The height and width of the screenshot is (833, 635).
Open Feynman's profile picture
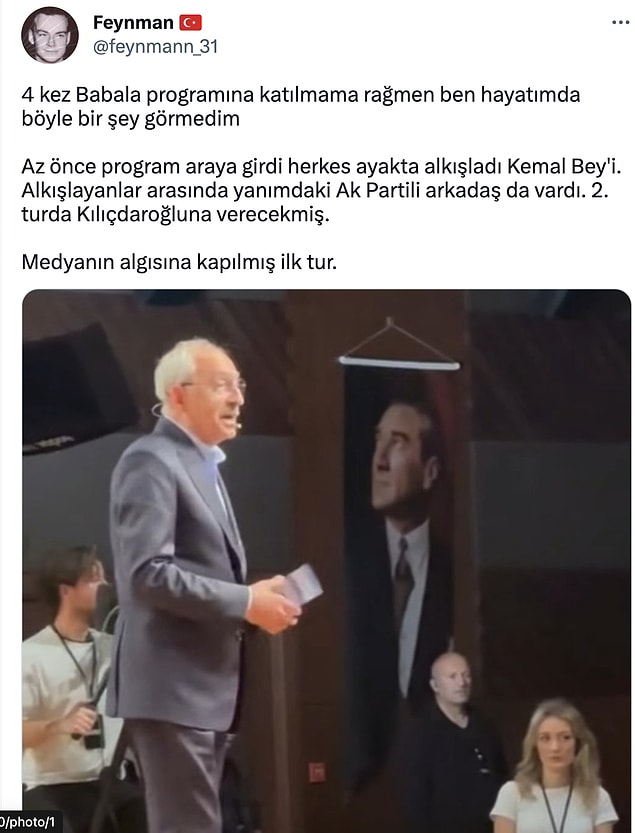coord(49,35)
